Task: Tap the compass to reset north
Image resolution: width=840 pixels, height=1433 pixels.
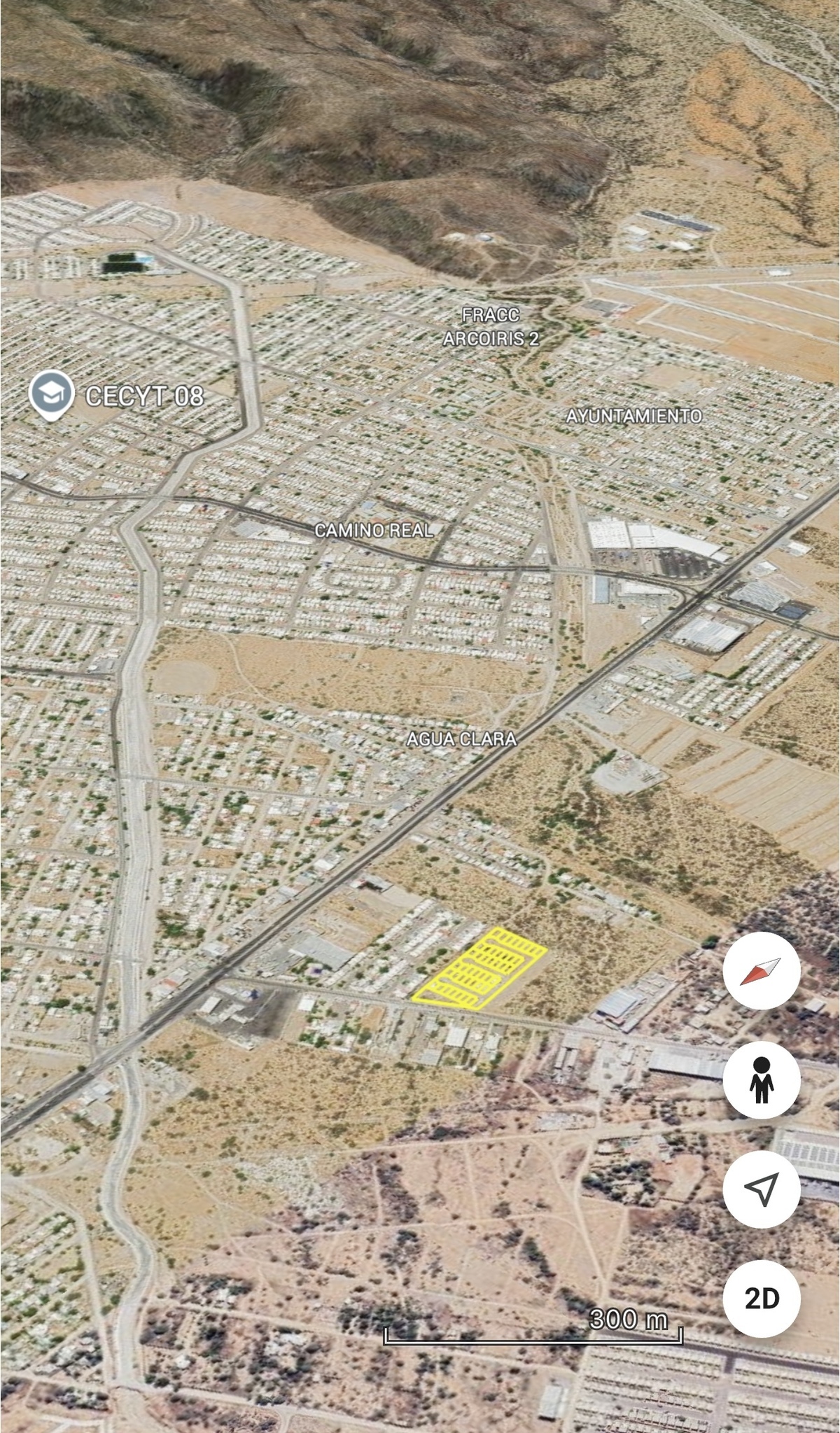Action: (x=761, y=971)
